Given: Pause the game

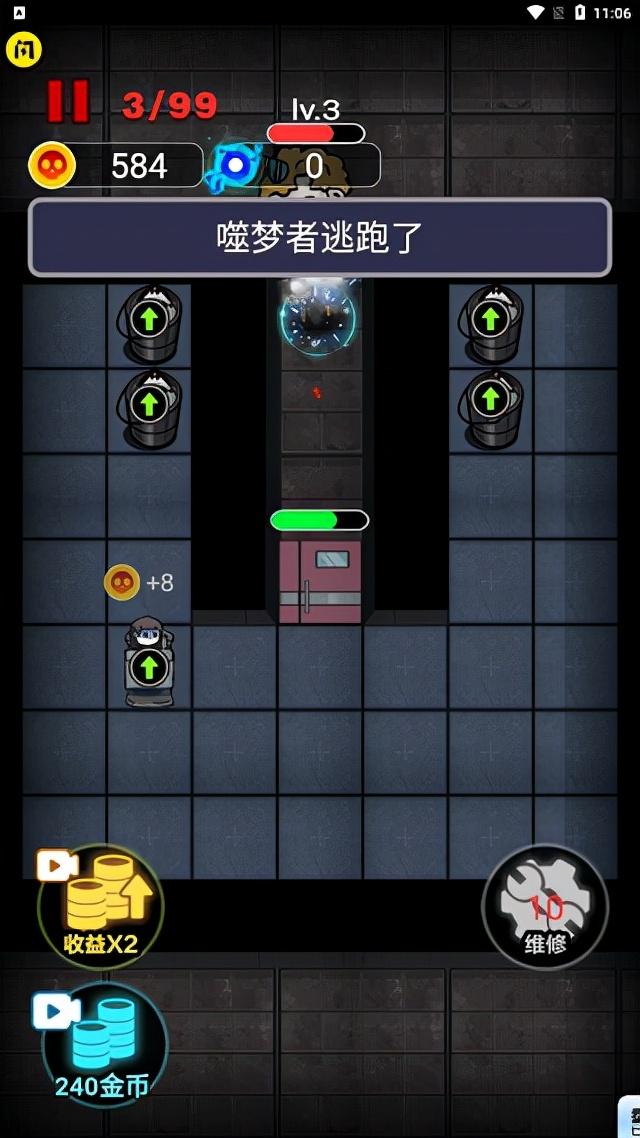Looking at the screenshot, I should click(x=68, y=101).
